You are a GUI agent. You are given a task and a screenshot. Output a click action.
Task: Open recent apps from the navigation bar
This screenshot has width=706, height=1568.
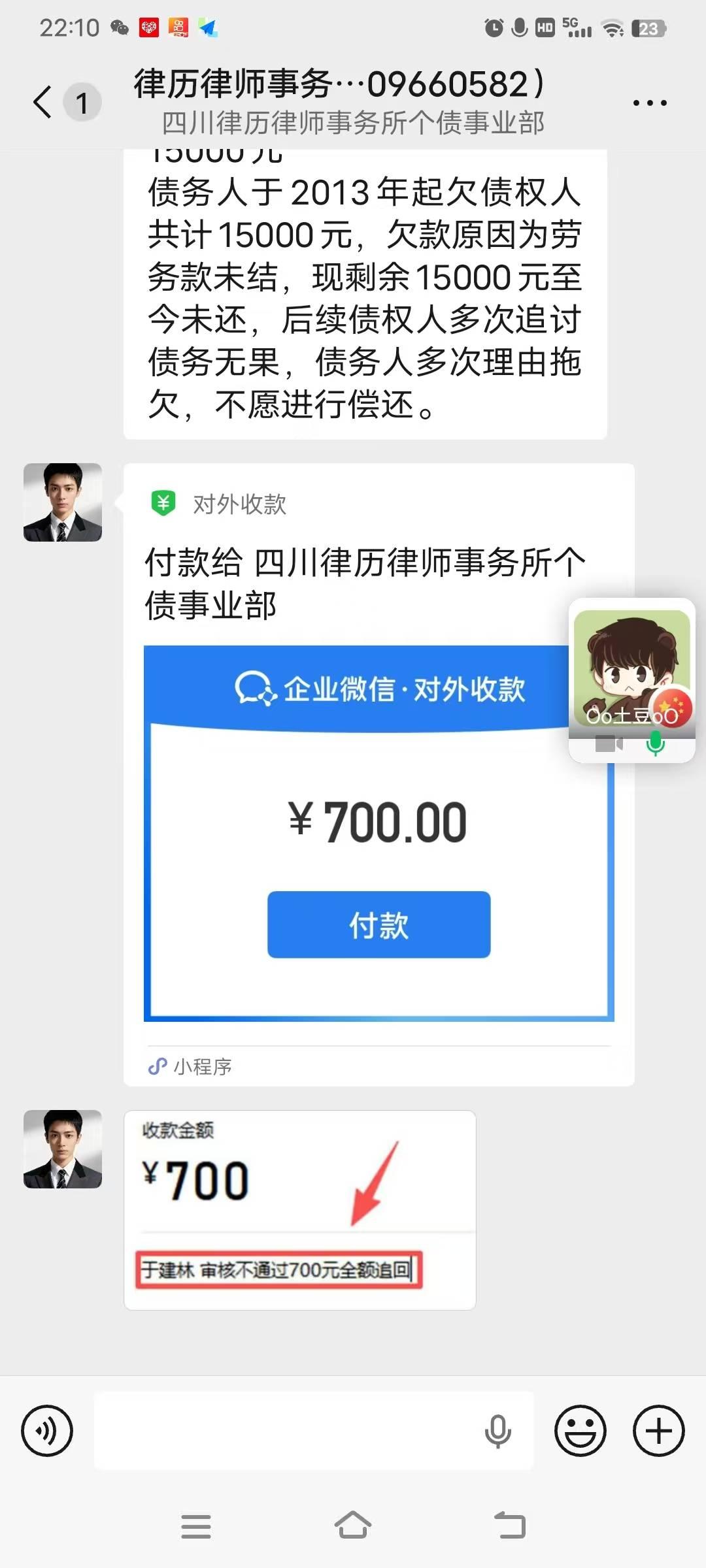(x=196, y=1526)
